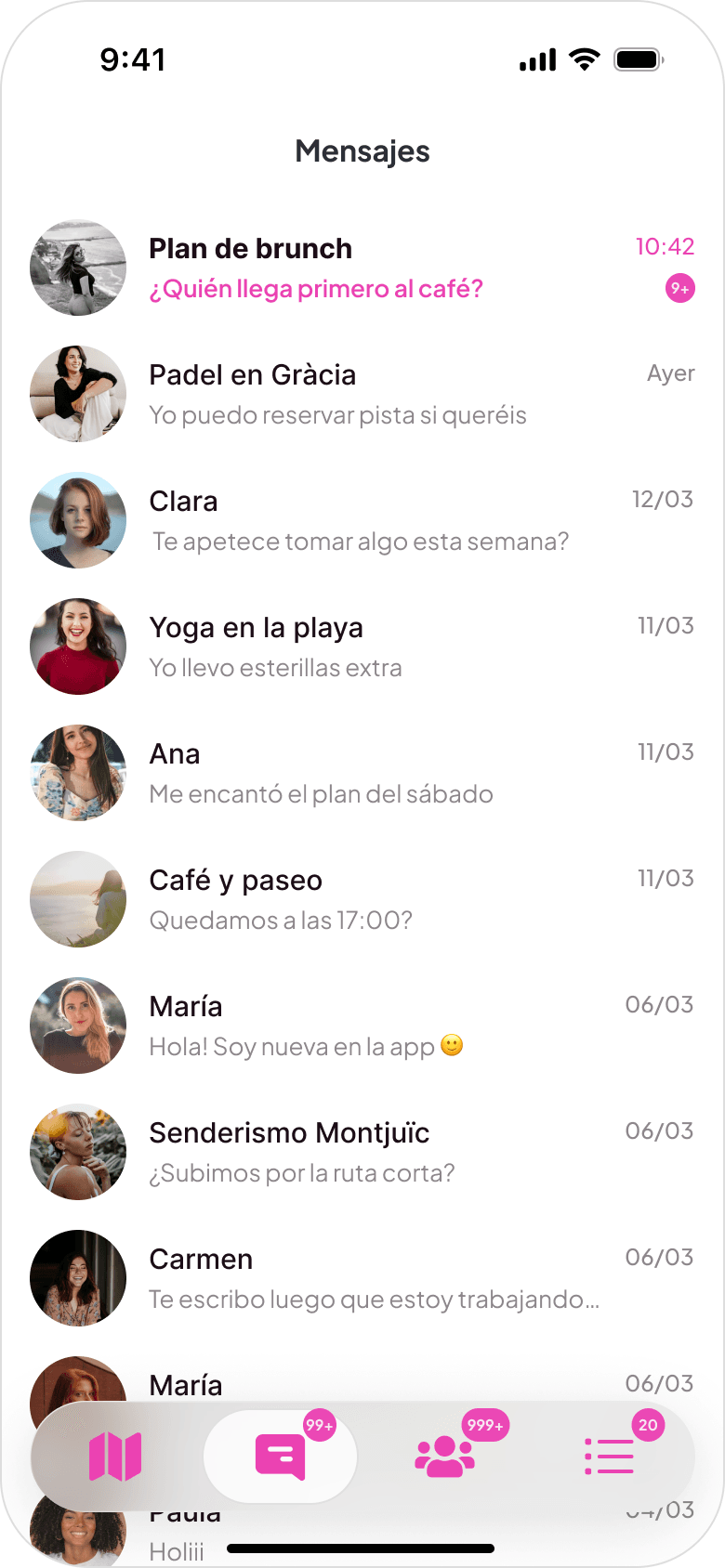Tap the Mensajes header title
The height and width of the screenshot is (1568, 725).
click(x=362, y=150)
